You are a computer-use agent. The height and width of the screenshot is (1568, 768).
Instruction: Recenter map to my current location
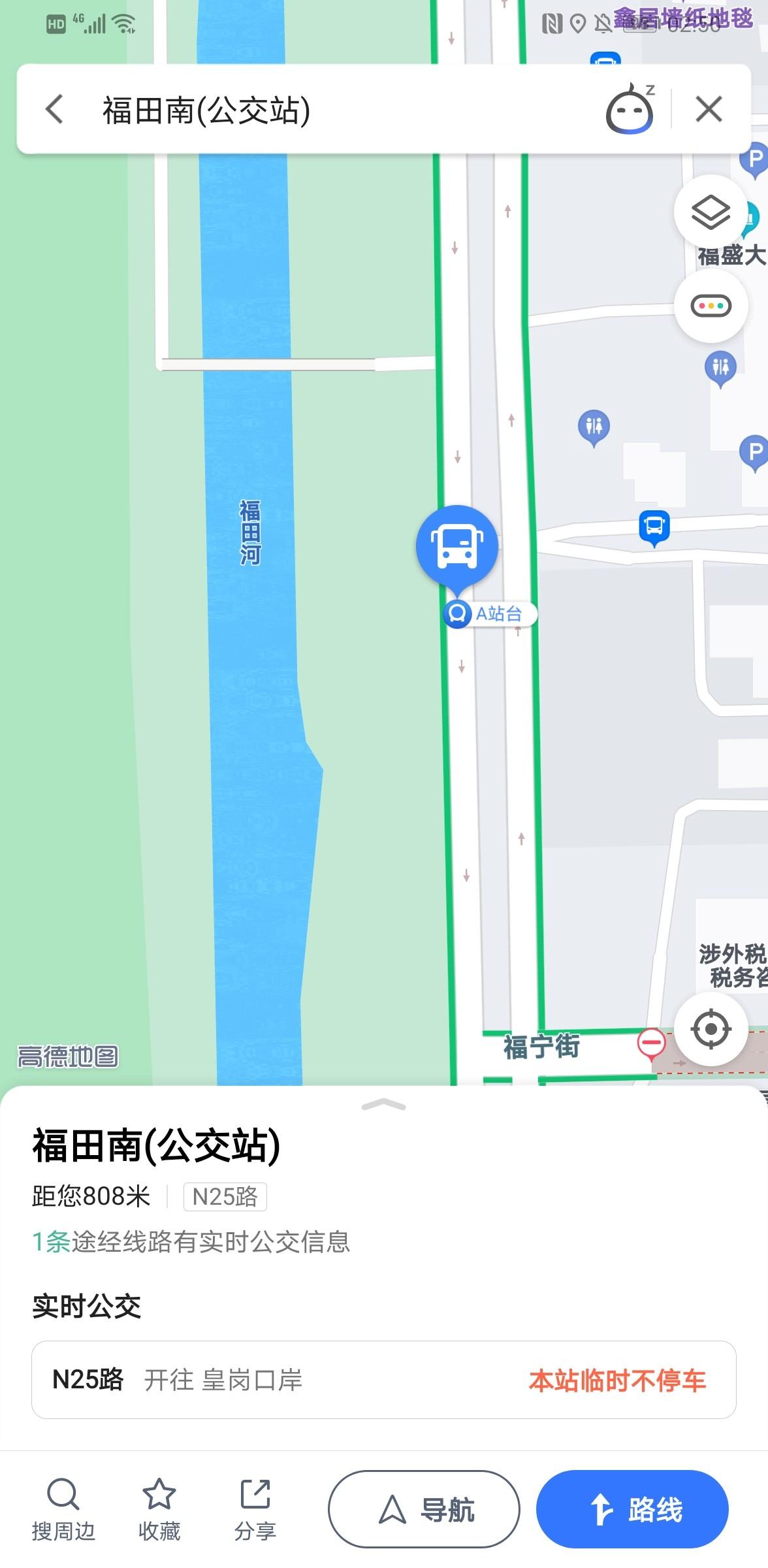pyautogui.click(x=711, y=1029)
